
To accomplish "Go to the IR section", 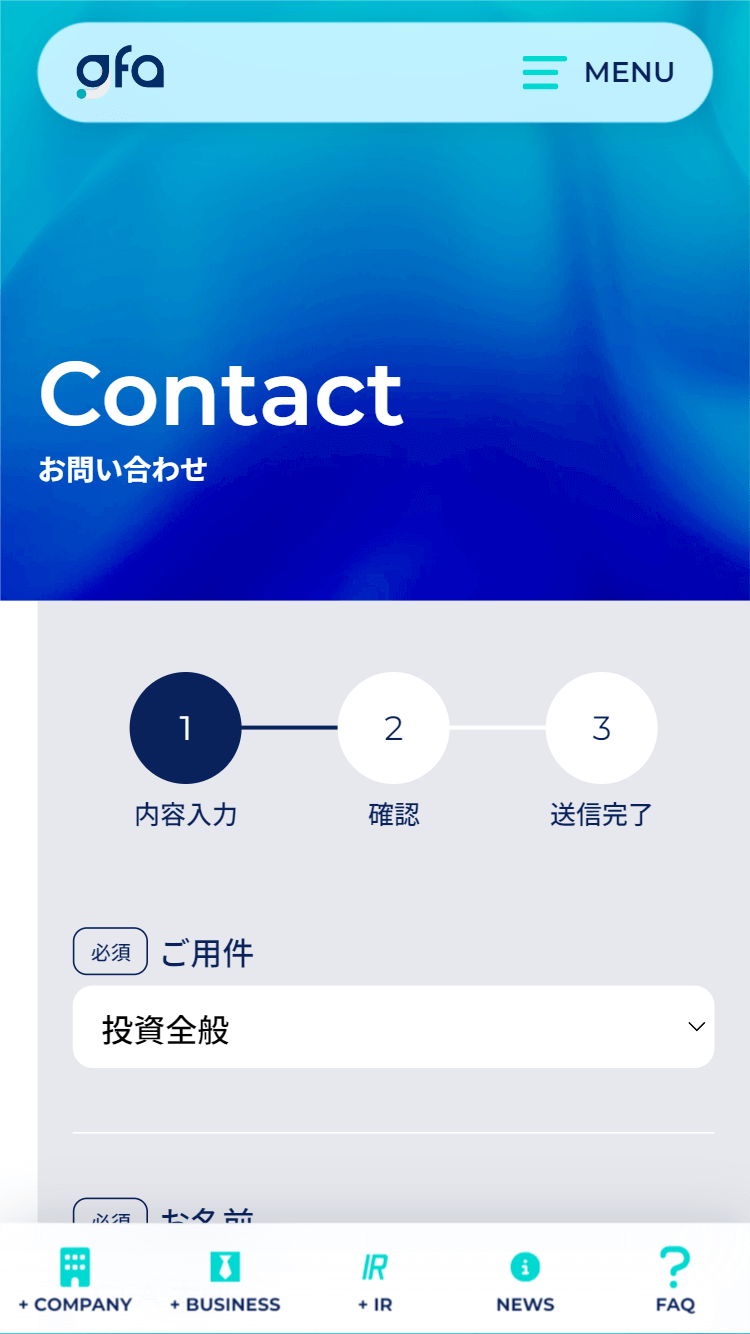I will coord(375,1280).
